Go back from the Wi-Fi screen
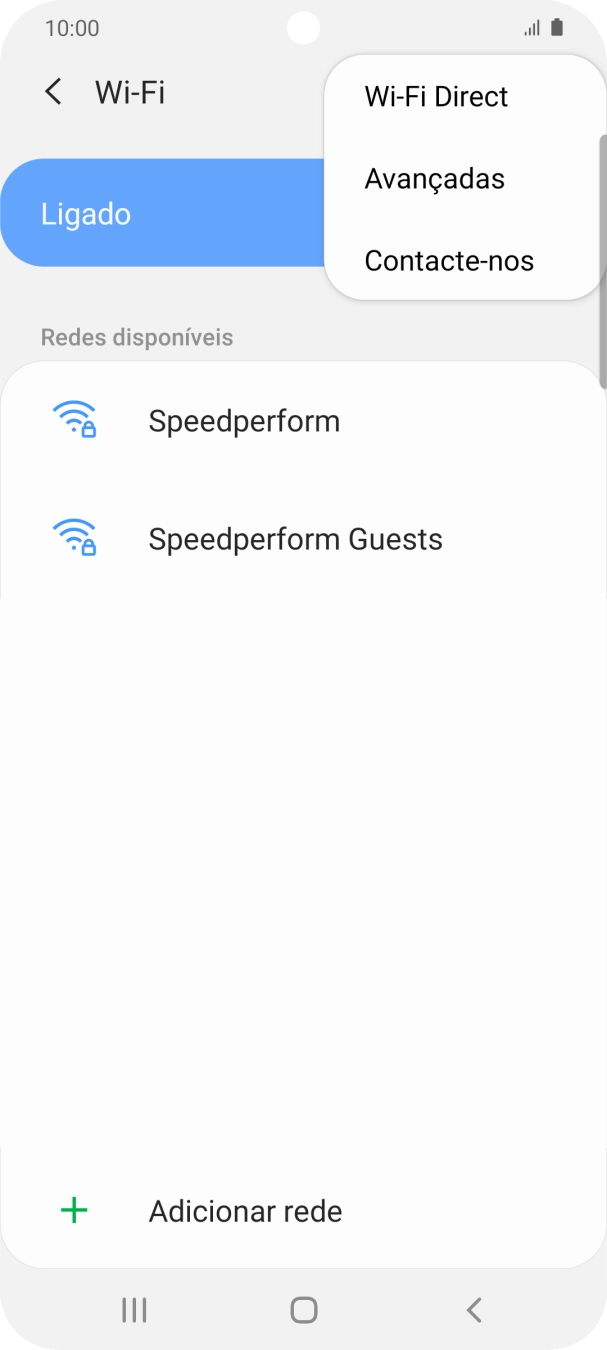This screenshot has height=1350, width=607. (x=54, y=93)
